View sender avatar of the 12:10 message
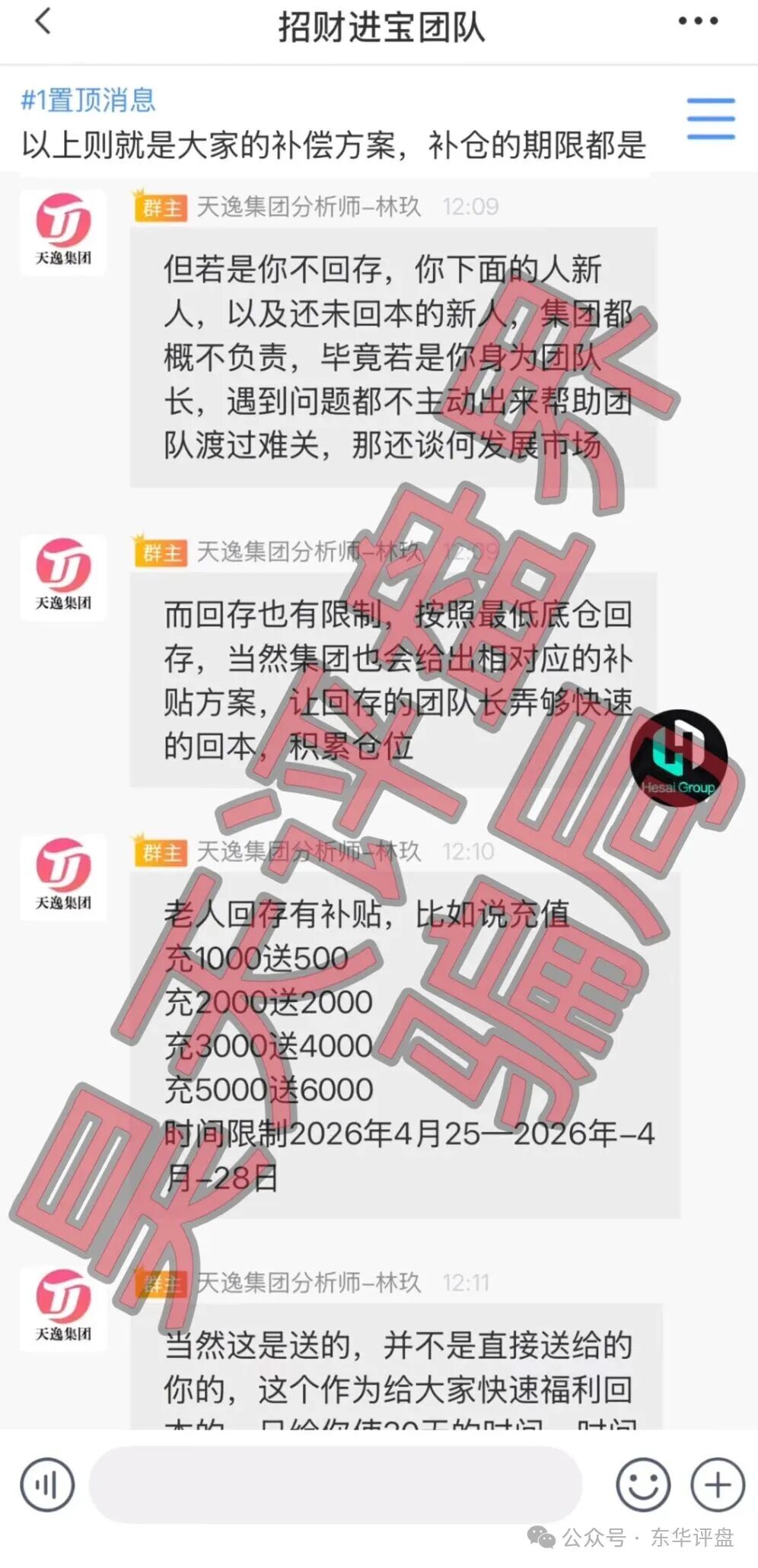758x1568 pixels. (x=63, y=875)
